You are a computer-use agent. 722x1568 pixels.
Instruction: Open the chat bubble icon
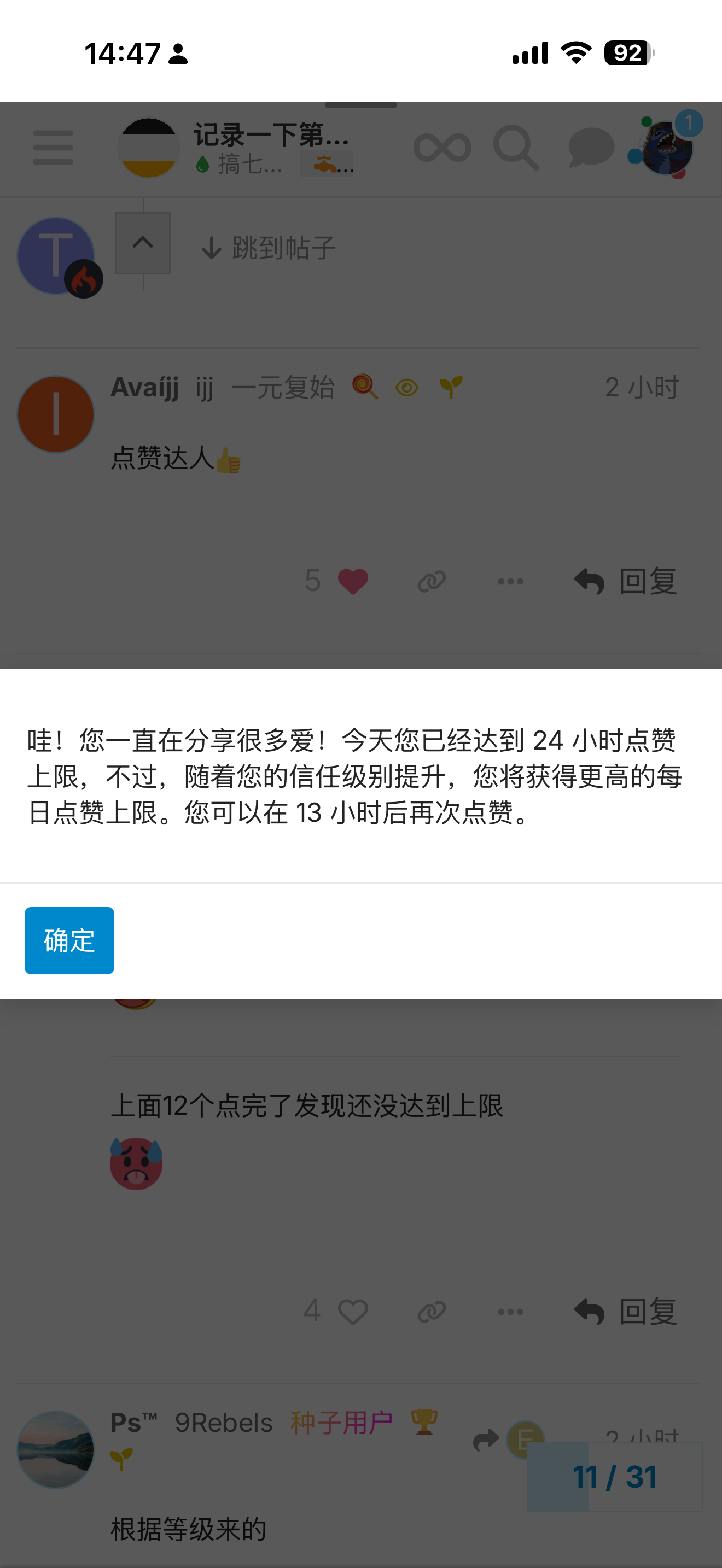point(591,147)
